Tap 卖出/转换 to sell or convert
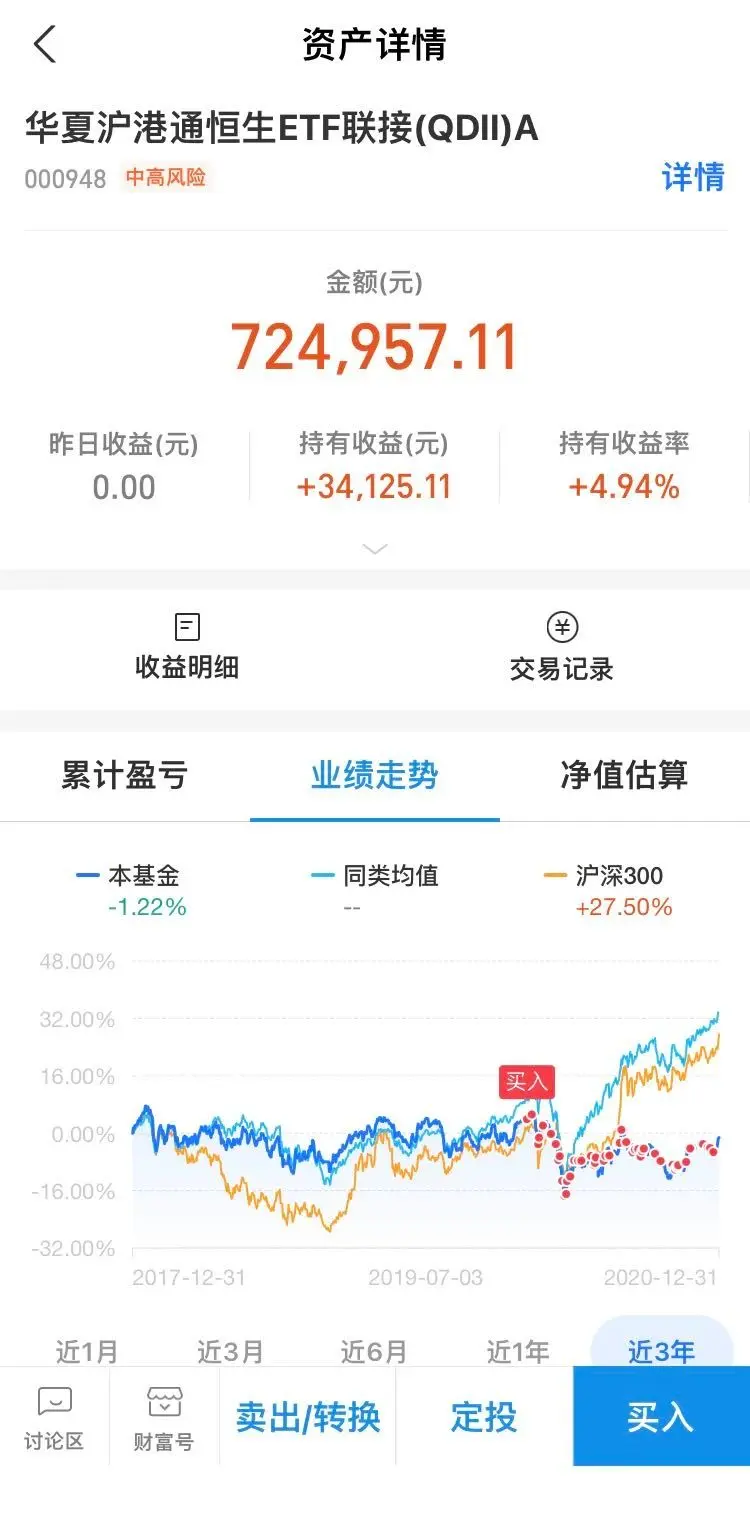Viewport: 750px width, 1528px height. (x=308, y=1417)
